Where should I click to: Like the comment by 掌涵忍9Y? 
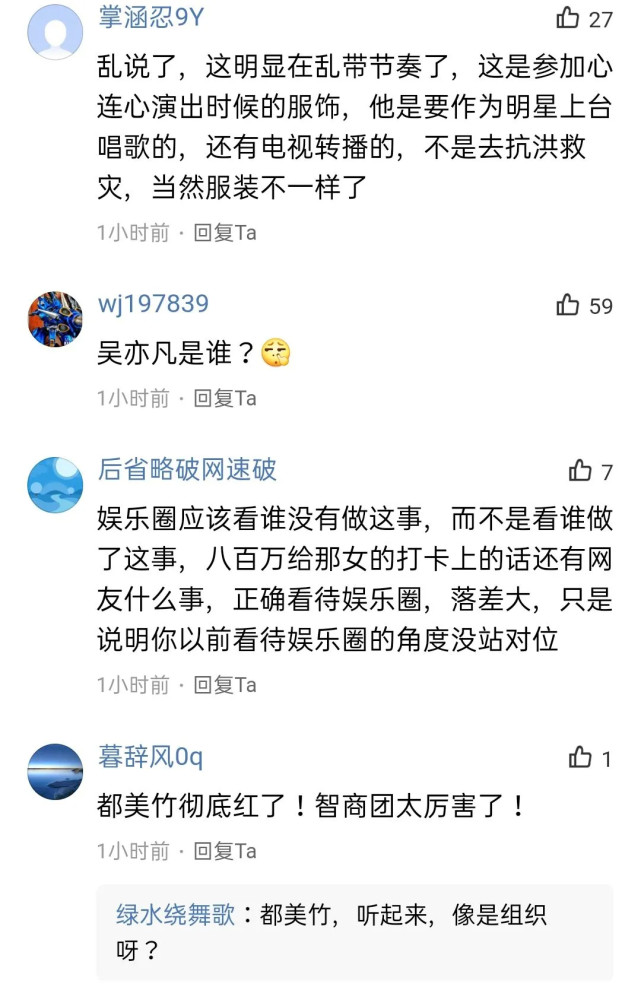[568, 18]
